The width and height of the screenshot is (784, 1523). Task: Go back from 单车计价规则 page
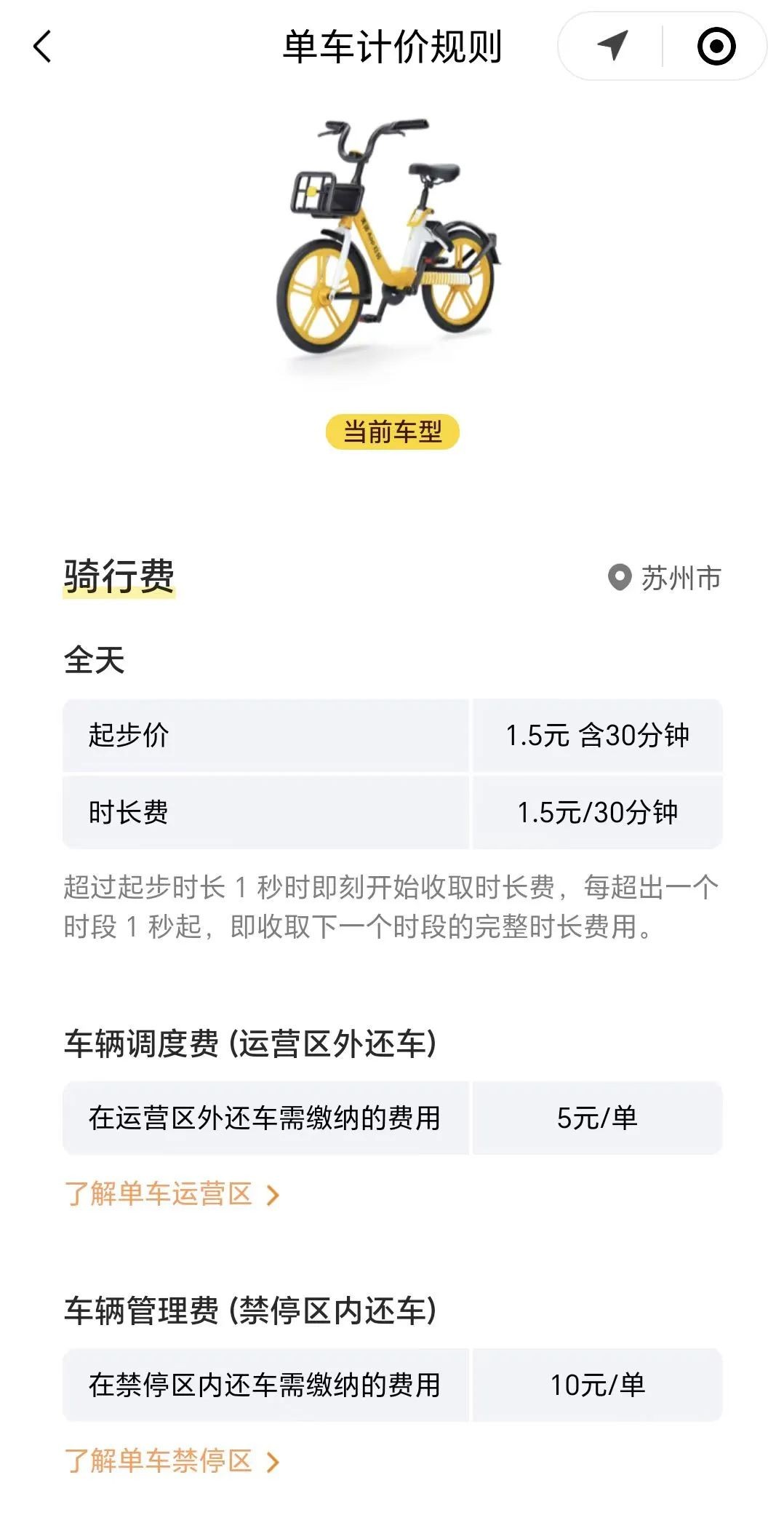44,47
